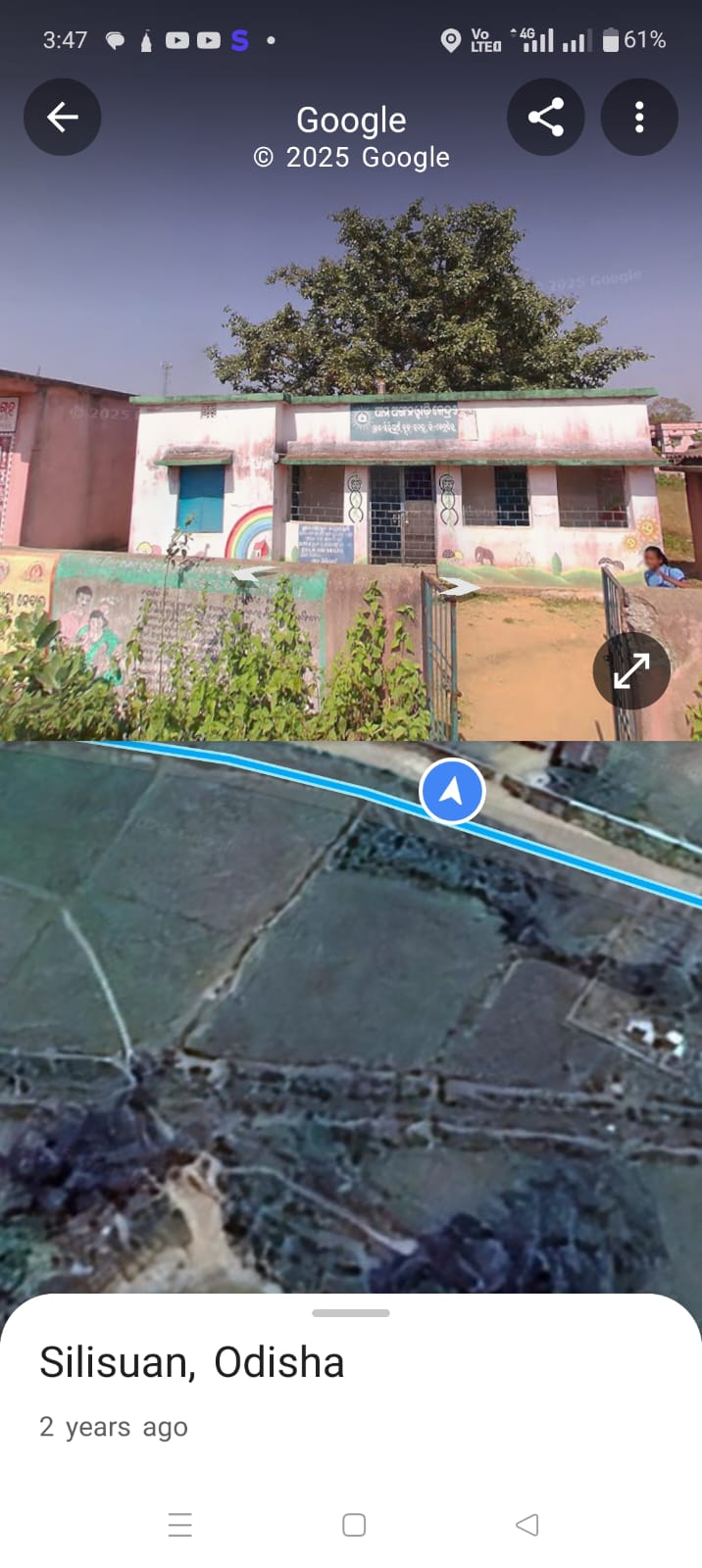702x1568 pixels.
Task: Go back using the top-left arrow
Action: coord(63,118)
